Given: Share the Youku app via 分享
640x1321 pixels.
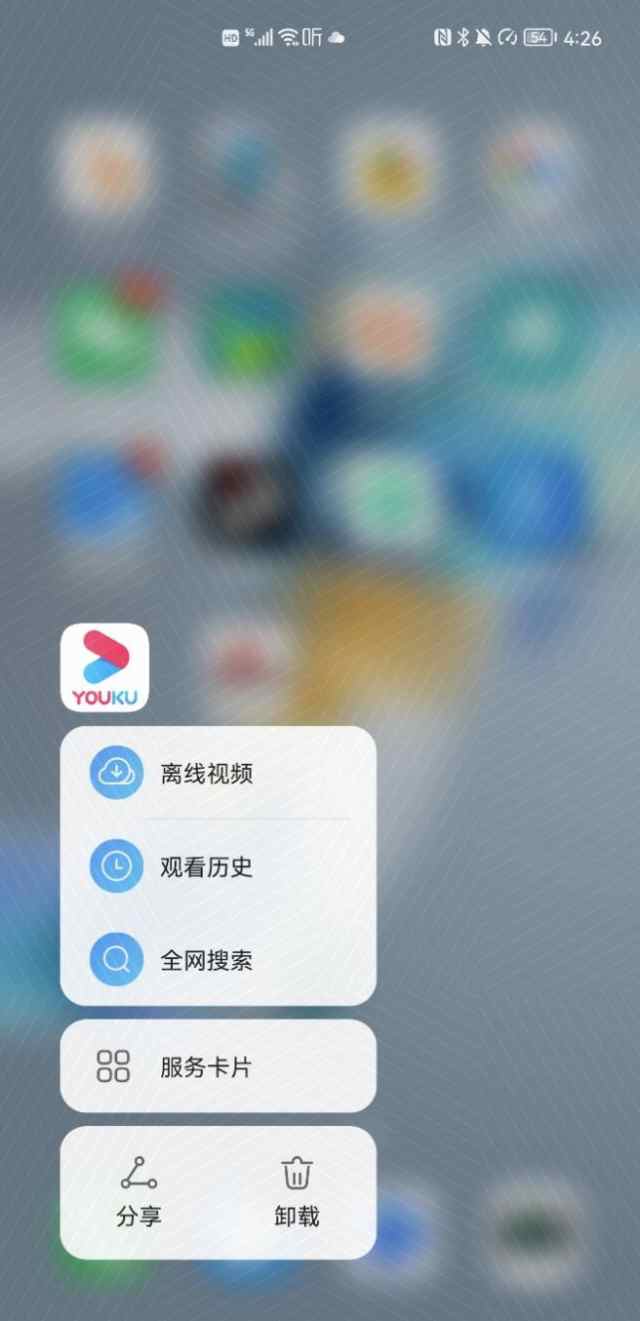Looking at the screenshot, I should coord(139,1191).
